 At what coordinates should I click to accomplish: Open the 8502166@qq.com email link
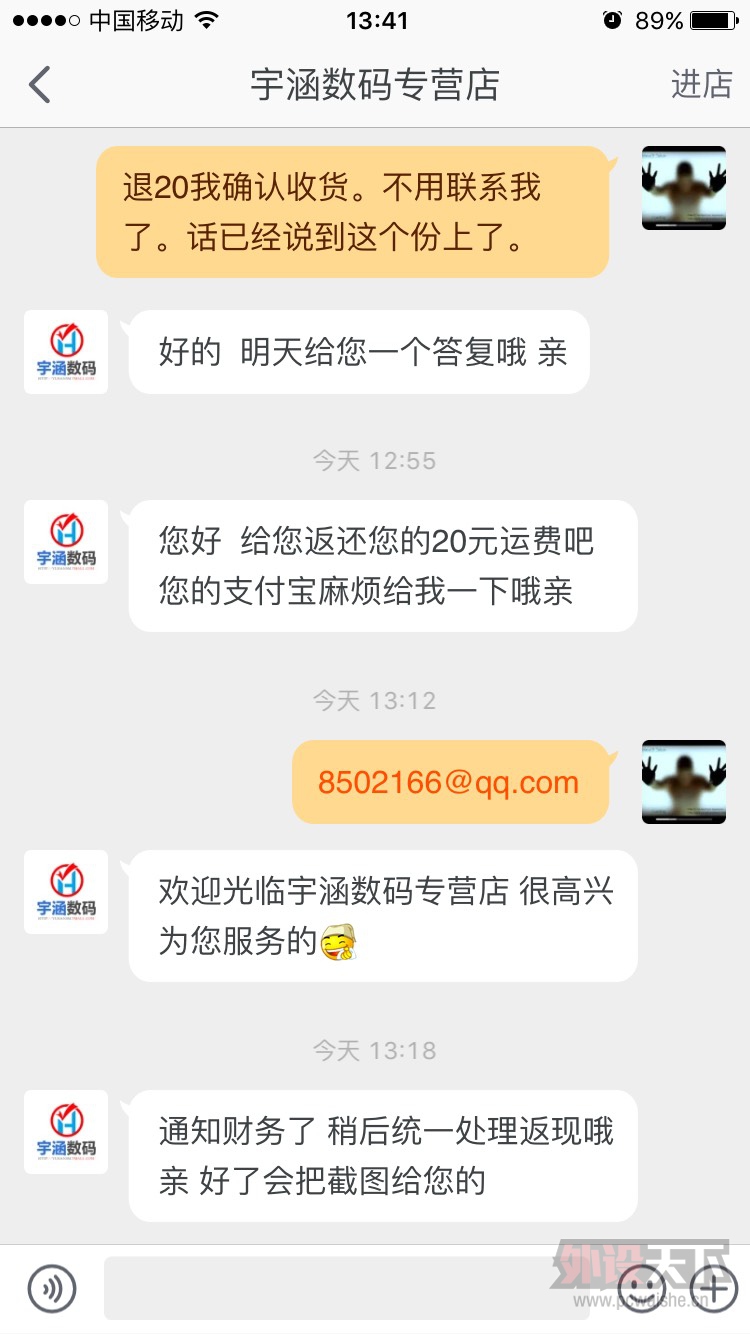click(449, 782)
